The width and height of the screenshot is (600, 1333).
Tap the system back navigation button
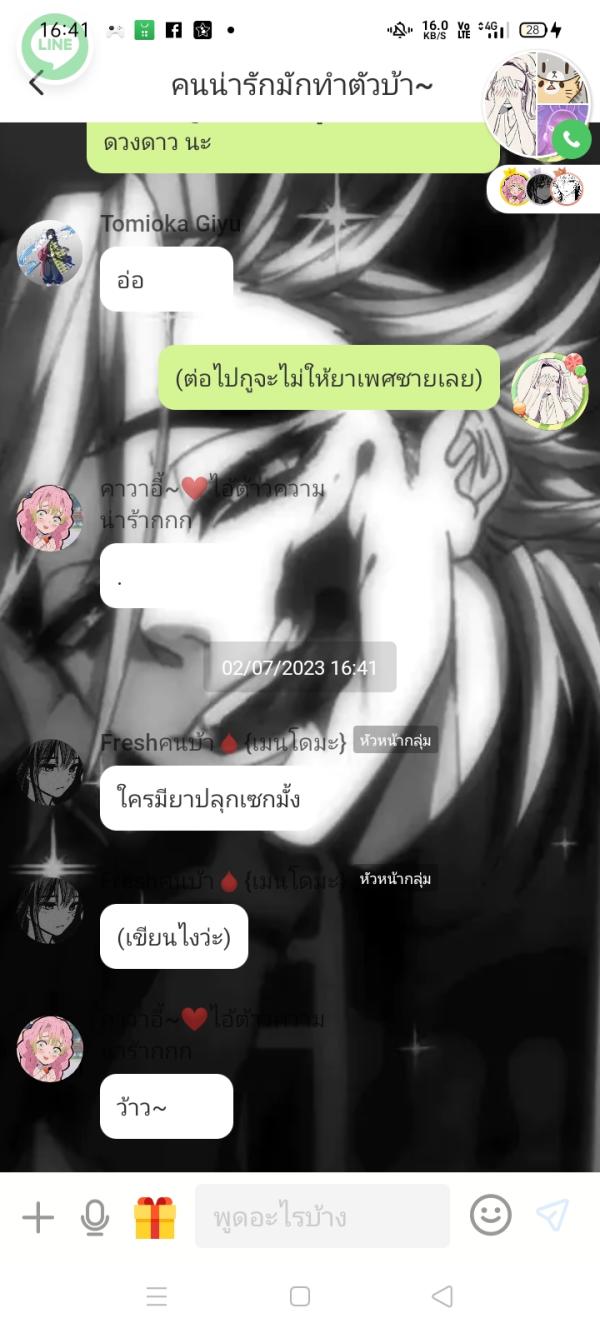click(x=442, y=1297)
